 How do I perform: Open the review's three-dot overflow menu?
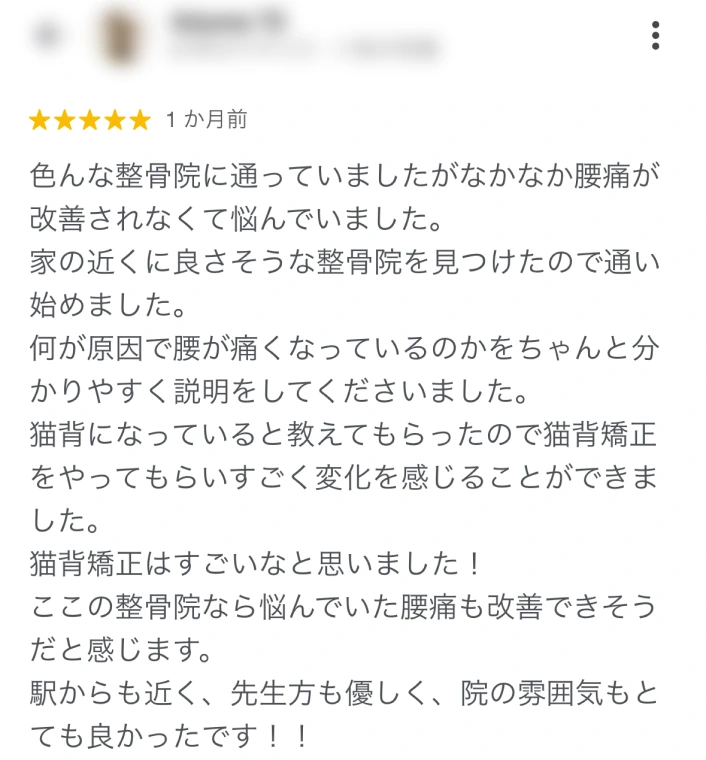tap(655, 35)
